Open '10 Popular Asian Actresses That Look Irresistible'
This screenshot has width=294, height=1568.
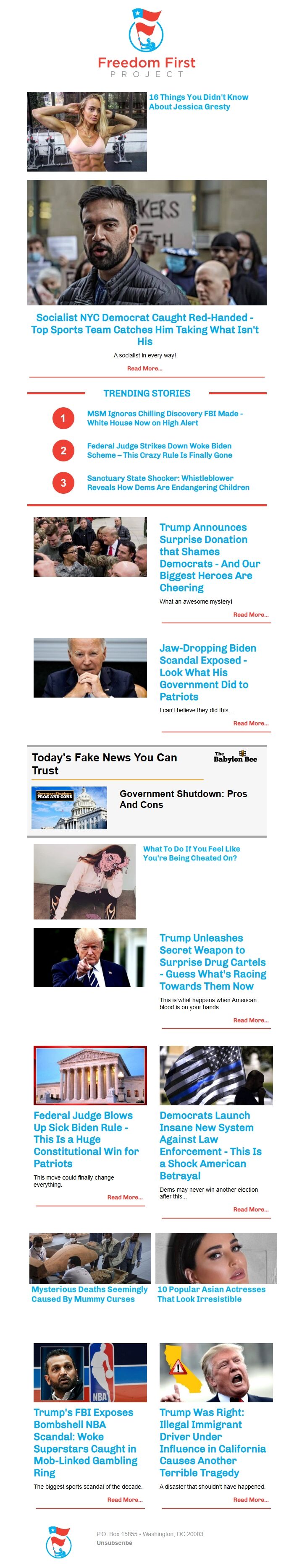point(211,1294)
